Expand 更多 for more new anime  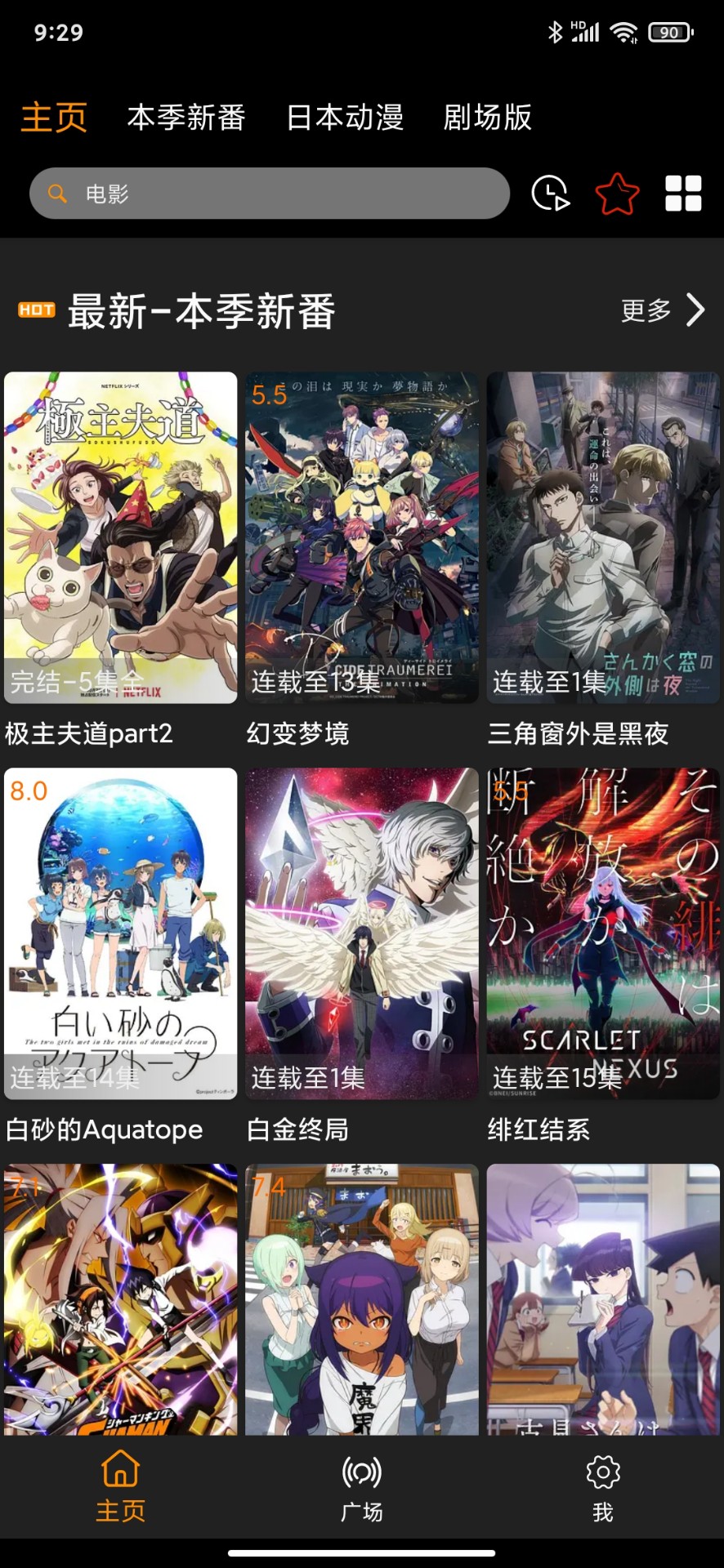tap(646, 310)
